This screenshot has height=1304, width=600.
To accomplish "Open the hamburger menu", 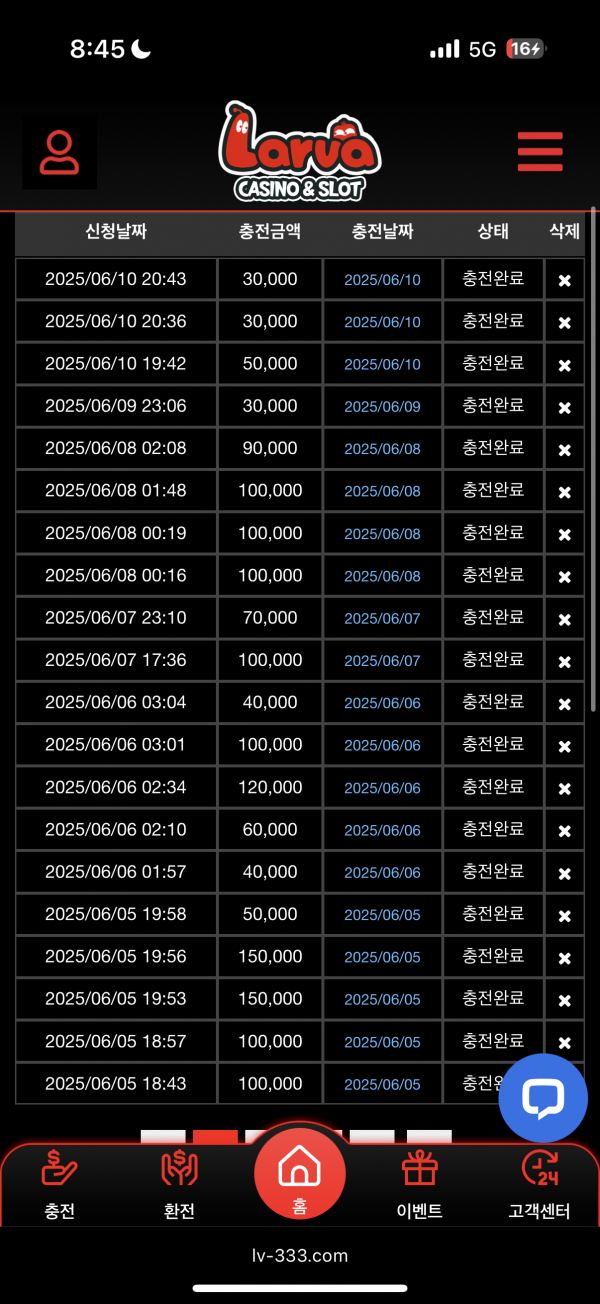I will pyautogui.click(x=540, y=152).
